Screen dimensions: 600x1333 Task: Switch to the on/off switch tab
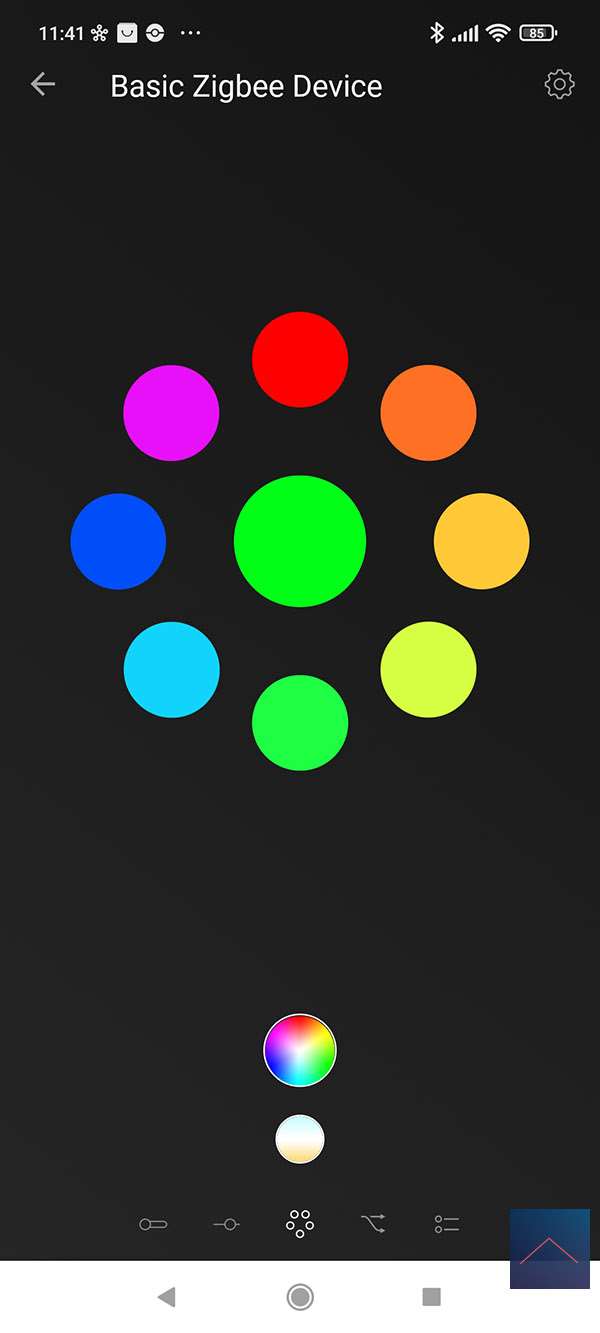pyautogui.click(x=153, y=1224)
